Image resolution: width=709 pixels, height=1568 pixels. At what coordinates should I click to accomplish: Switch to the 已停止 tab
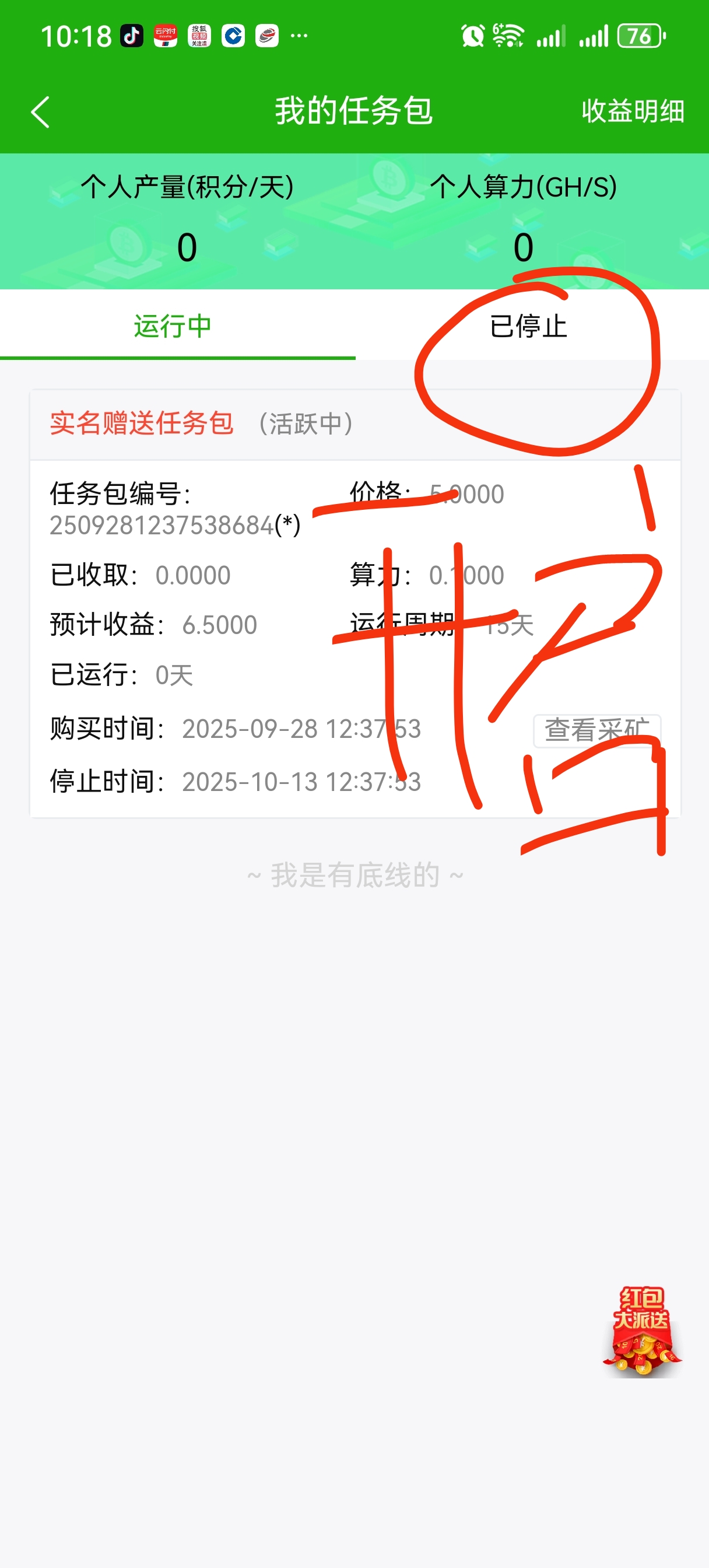[x=528, y=326]
